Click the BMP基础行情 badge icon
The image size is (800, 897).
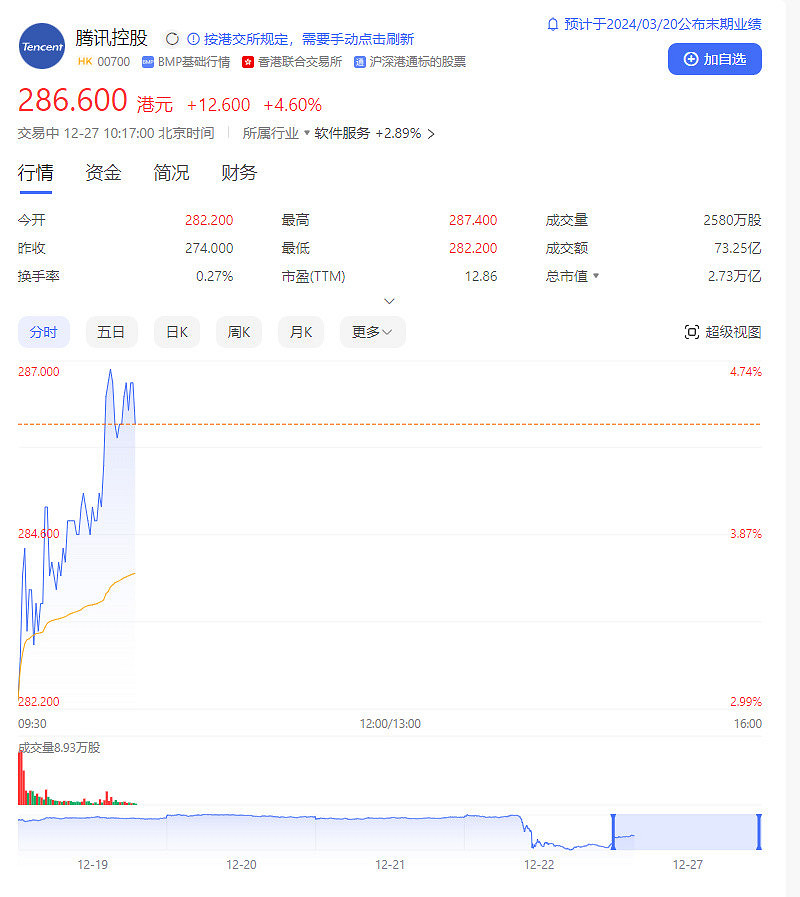tap(147, 61)
